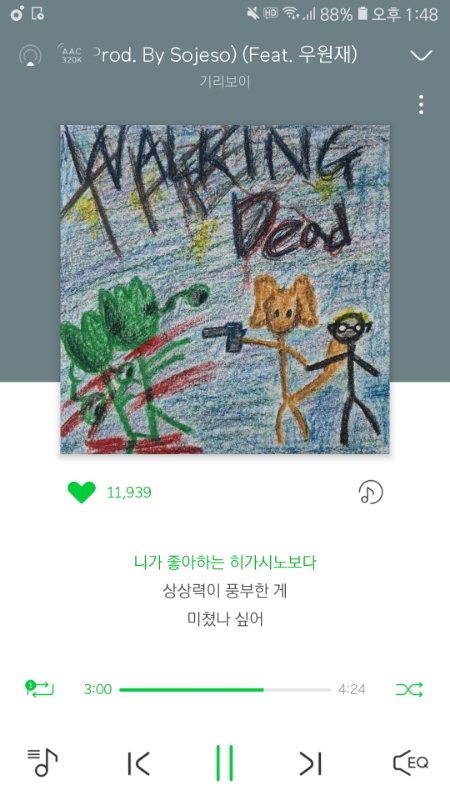Toggle the repeat-one mode

click(40, 689)
